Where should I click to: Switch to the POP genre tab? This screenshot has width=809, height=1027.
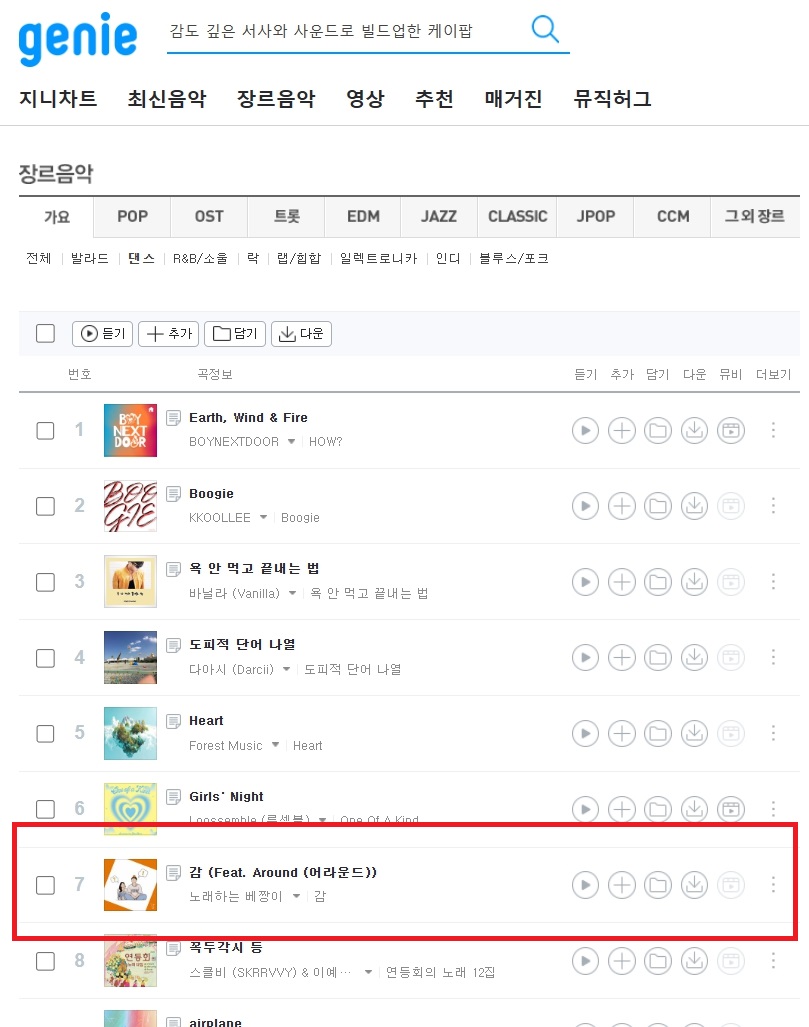[132, 216]
